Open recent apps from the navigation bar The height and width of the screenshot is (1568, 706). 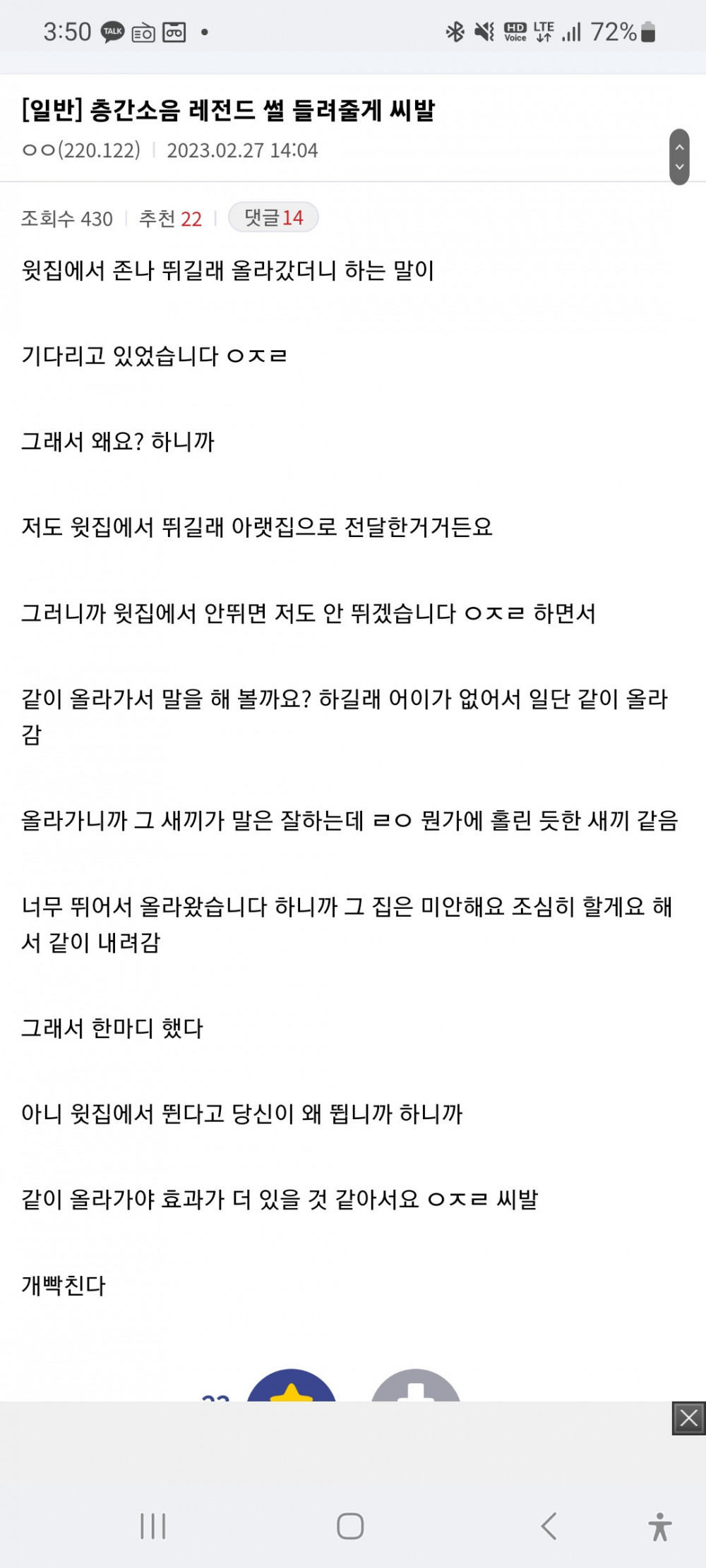click(x=153, y=1526)
